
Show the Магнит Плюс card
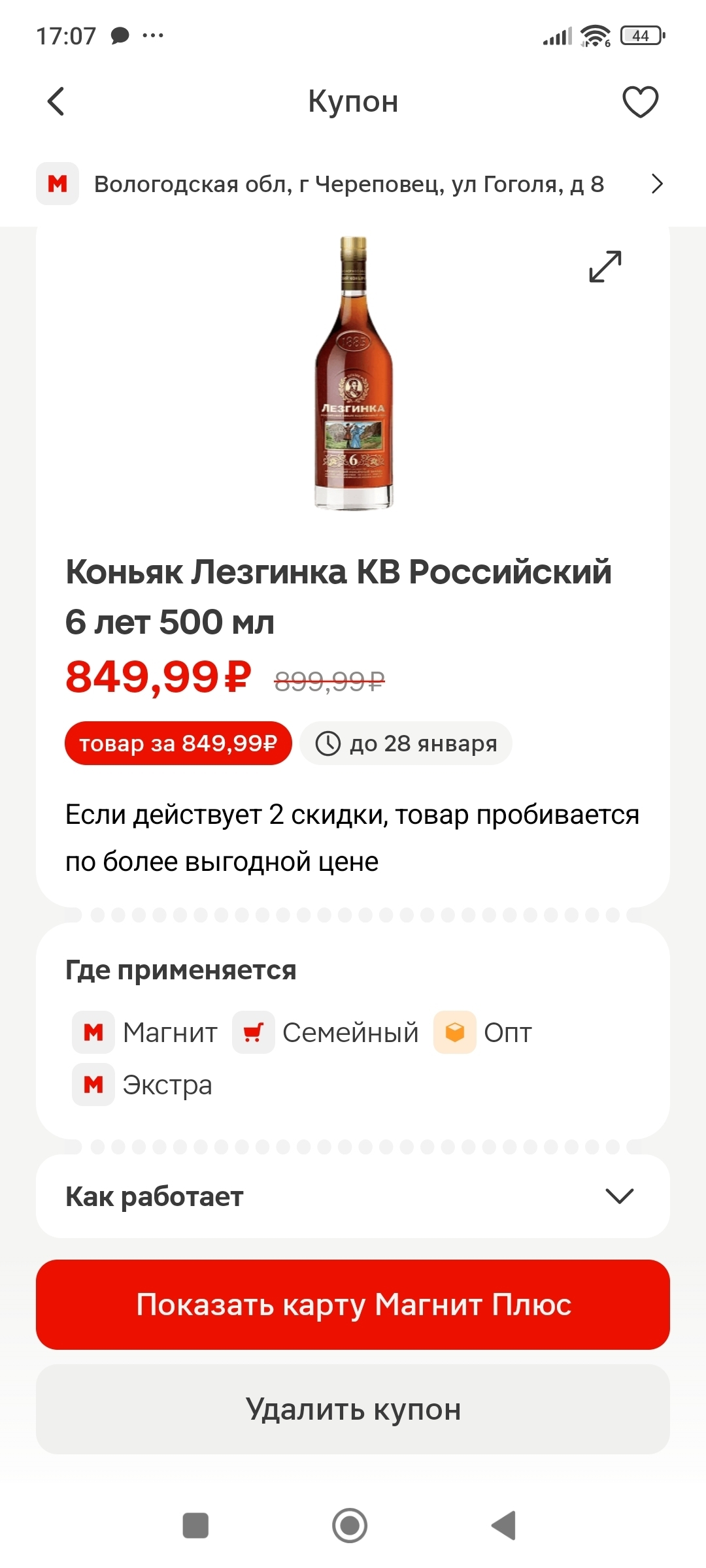353,1305
